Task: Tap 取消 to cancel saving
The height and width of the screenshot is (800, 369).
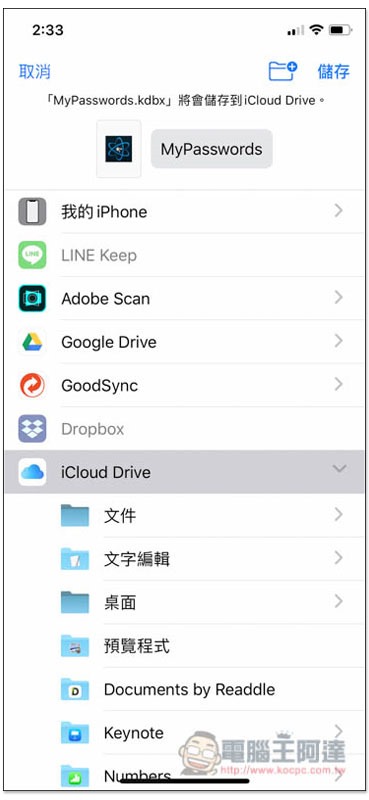Action: coord(34,71)
